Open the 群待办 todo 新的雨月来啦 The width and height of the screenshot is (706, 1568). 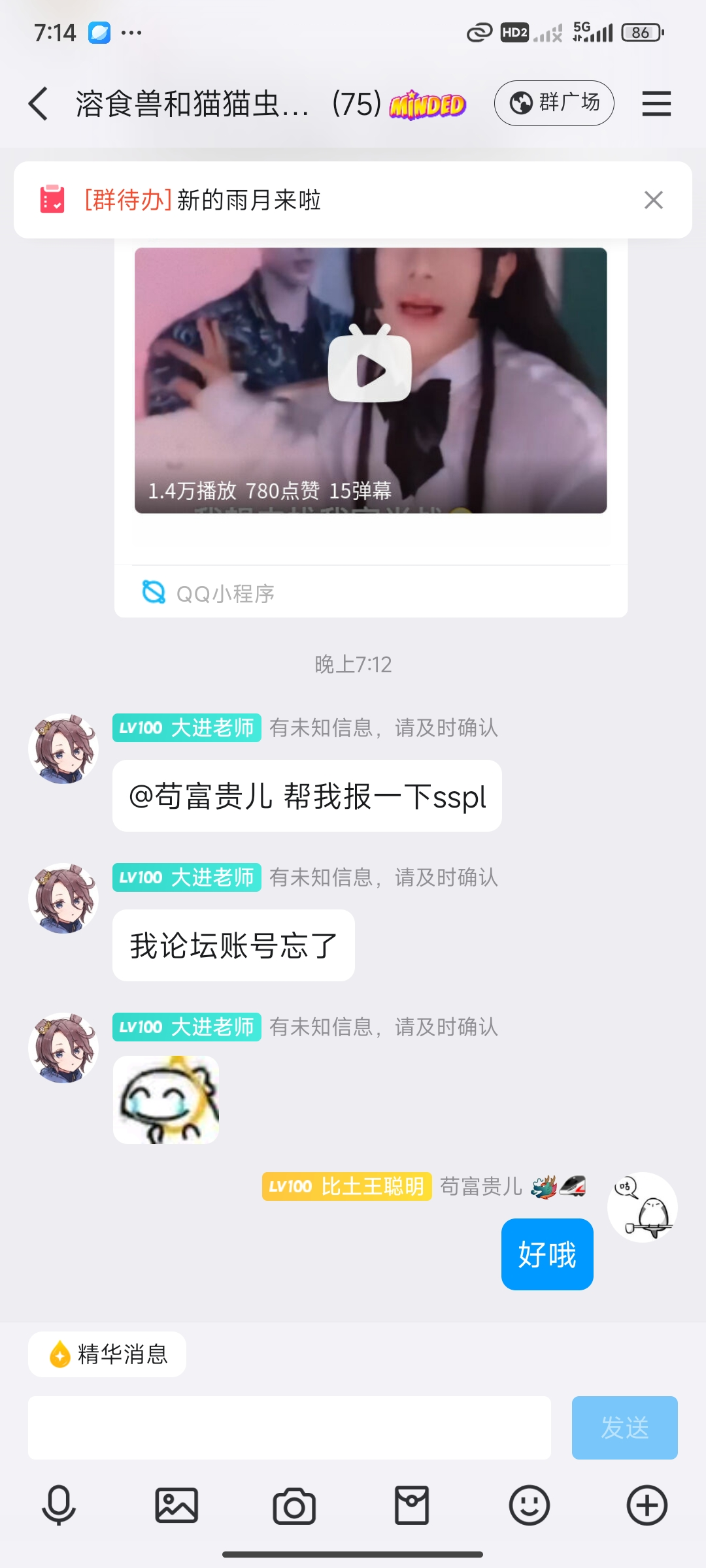pyautogui.click(x=248, y=200)
